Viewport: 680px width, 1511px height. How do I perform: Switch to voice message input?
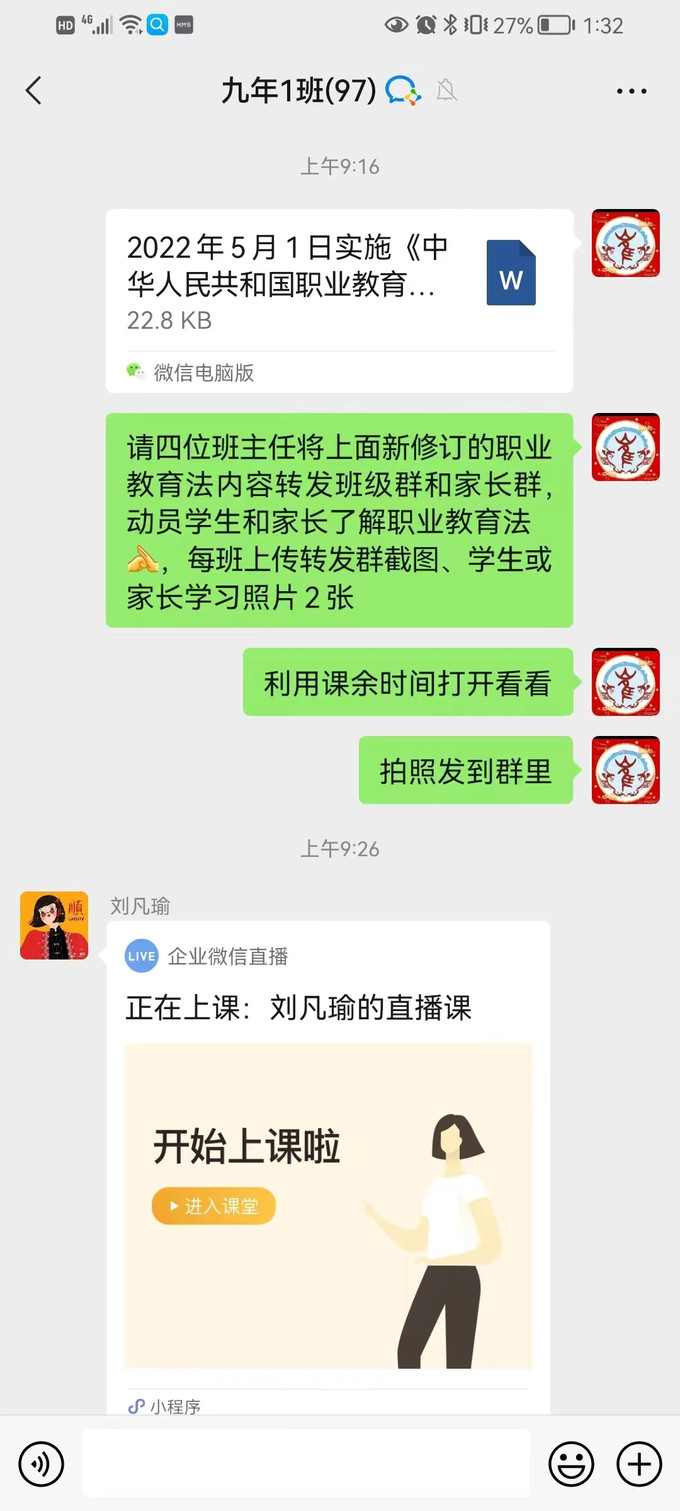pyautogui.click(x=41, y=1465)
